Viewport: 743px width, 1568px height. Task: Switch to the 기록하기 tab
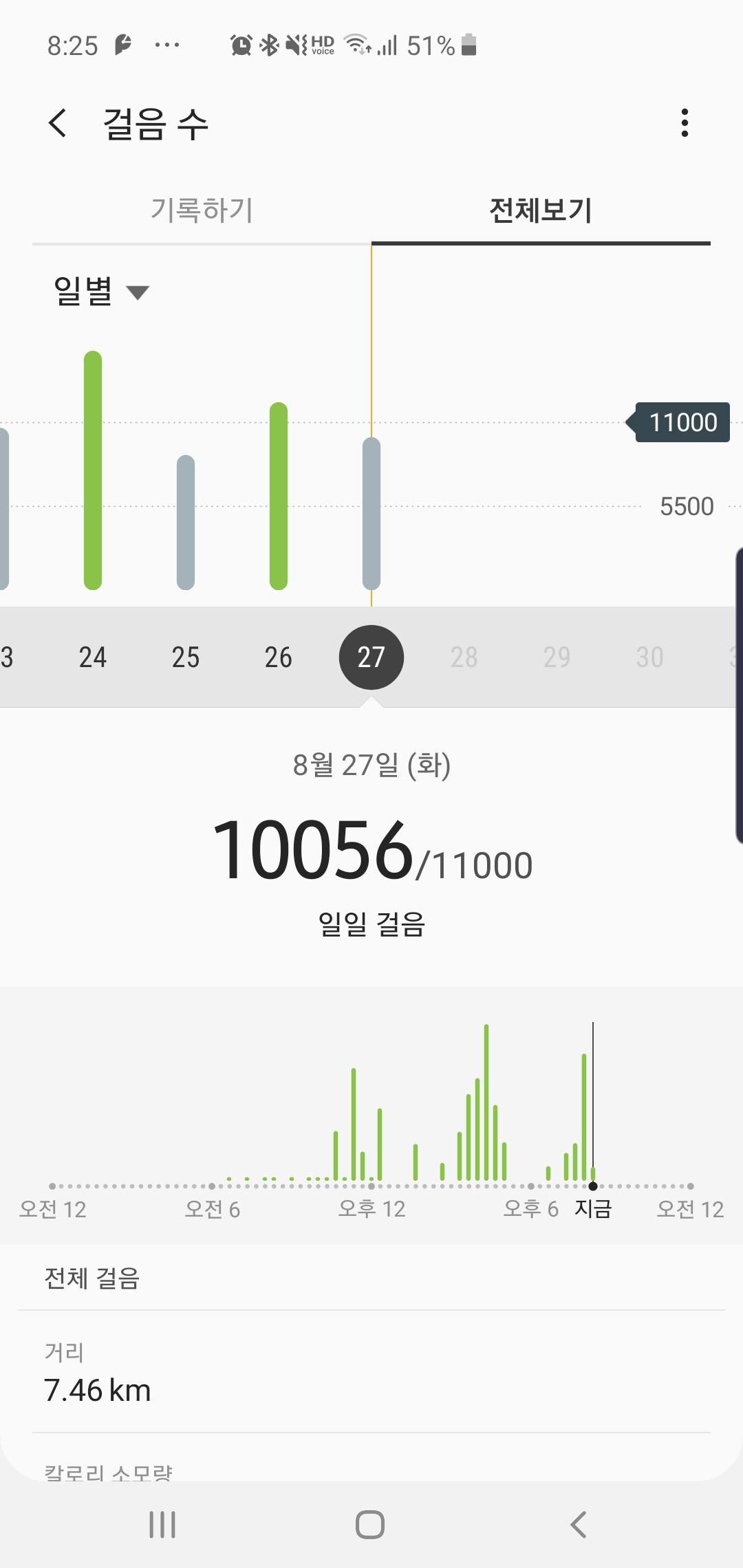202,210
